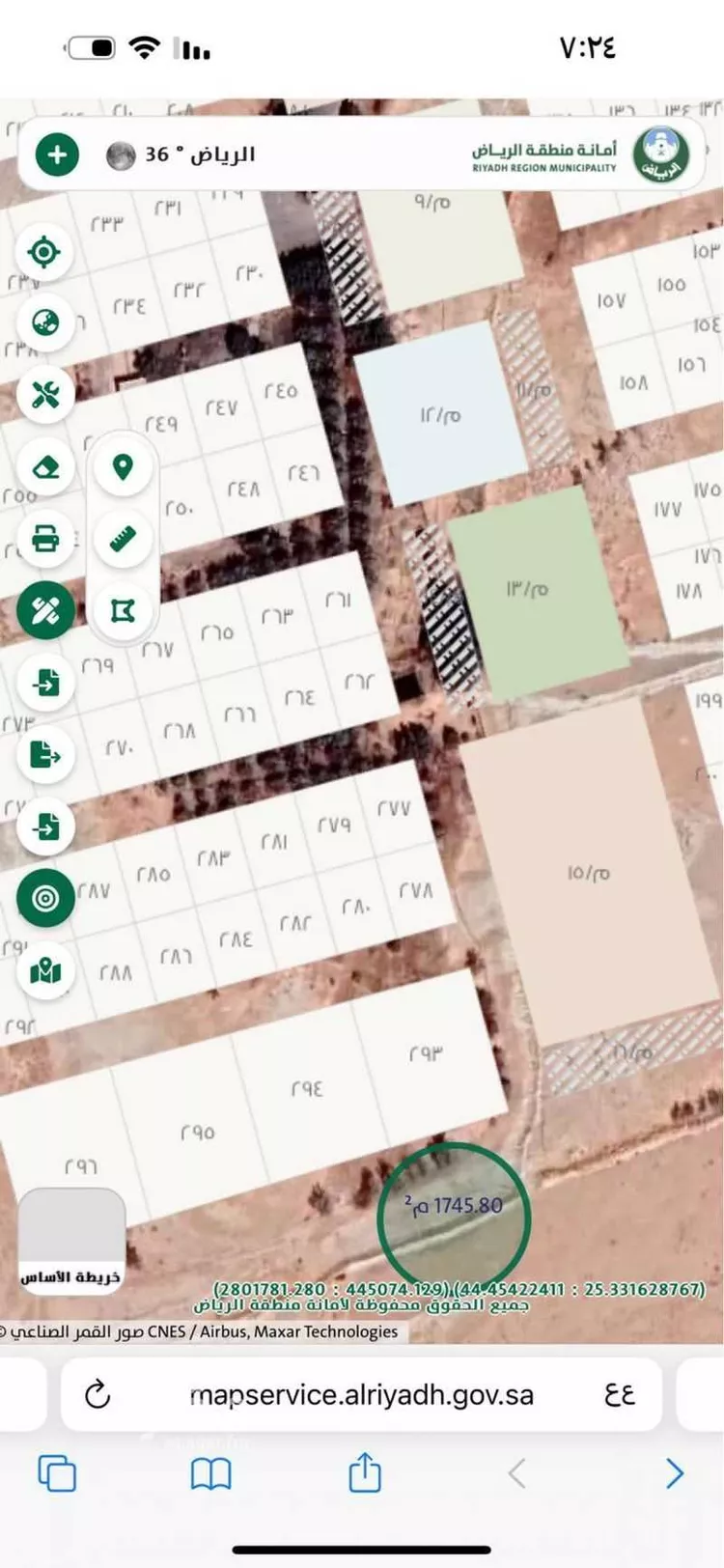Open the folded map icon tool

click(44, 969)
